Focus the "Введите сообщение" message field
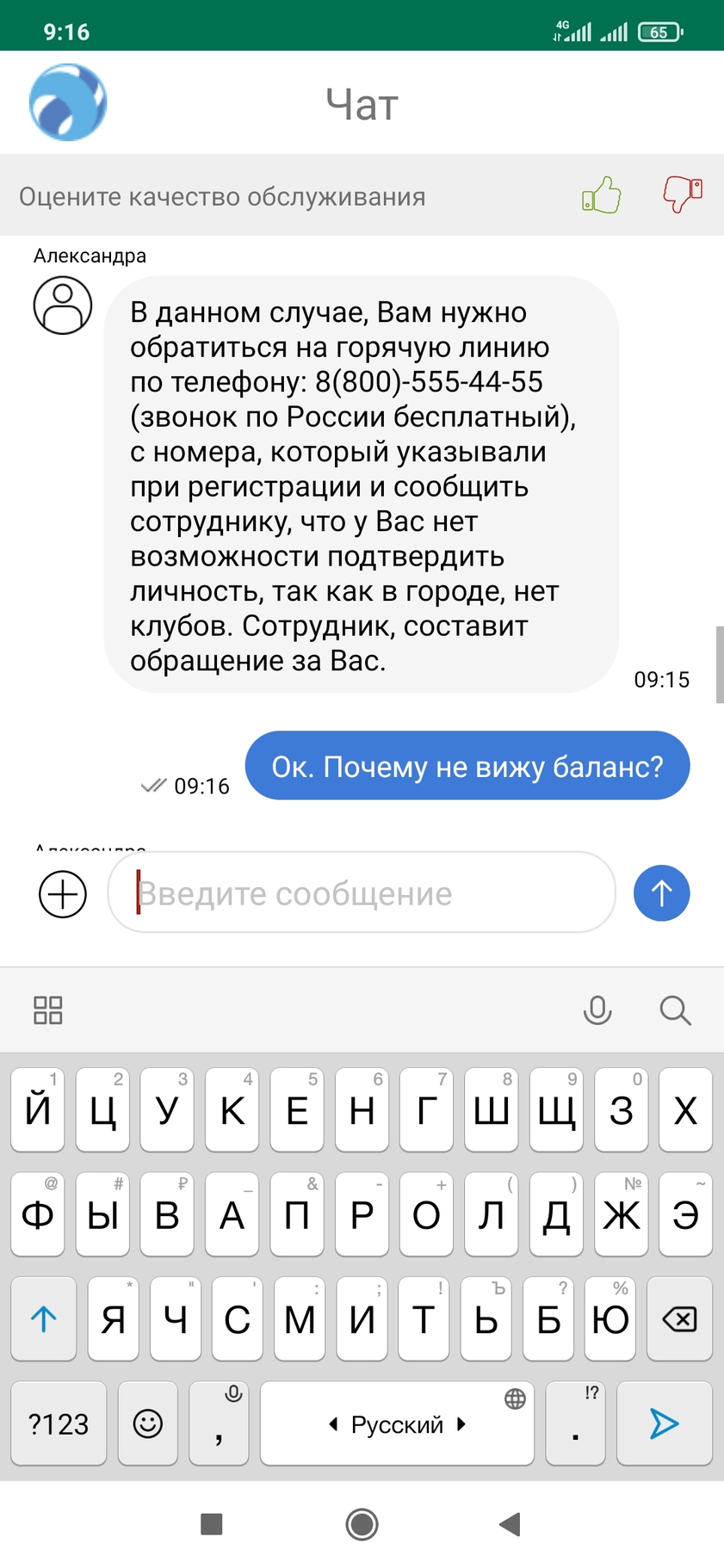Screen dimensions: 724x1568 362,892
